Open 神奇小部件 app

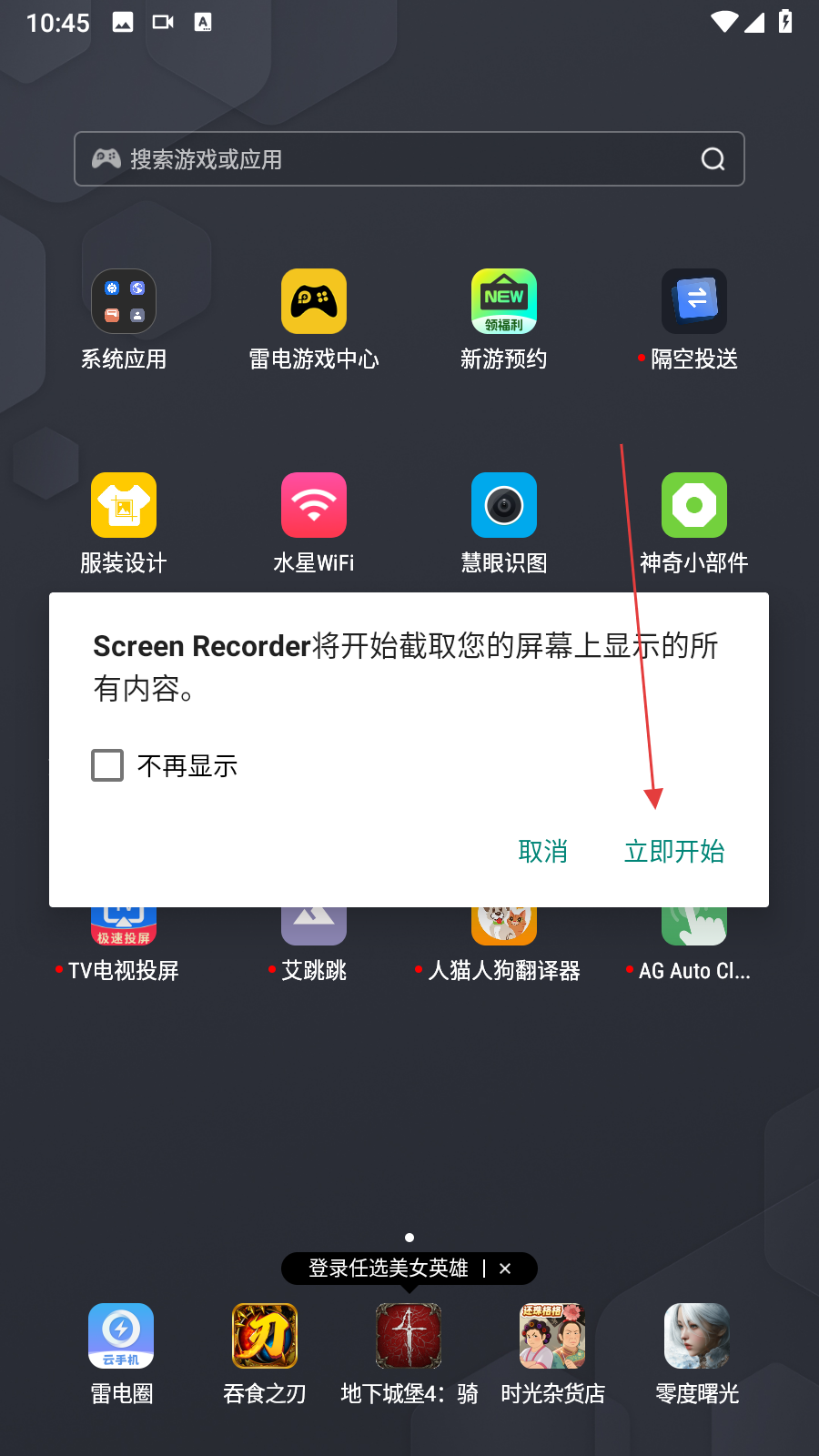pos(693,506)
